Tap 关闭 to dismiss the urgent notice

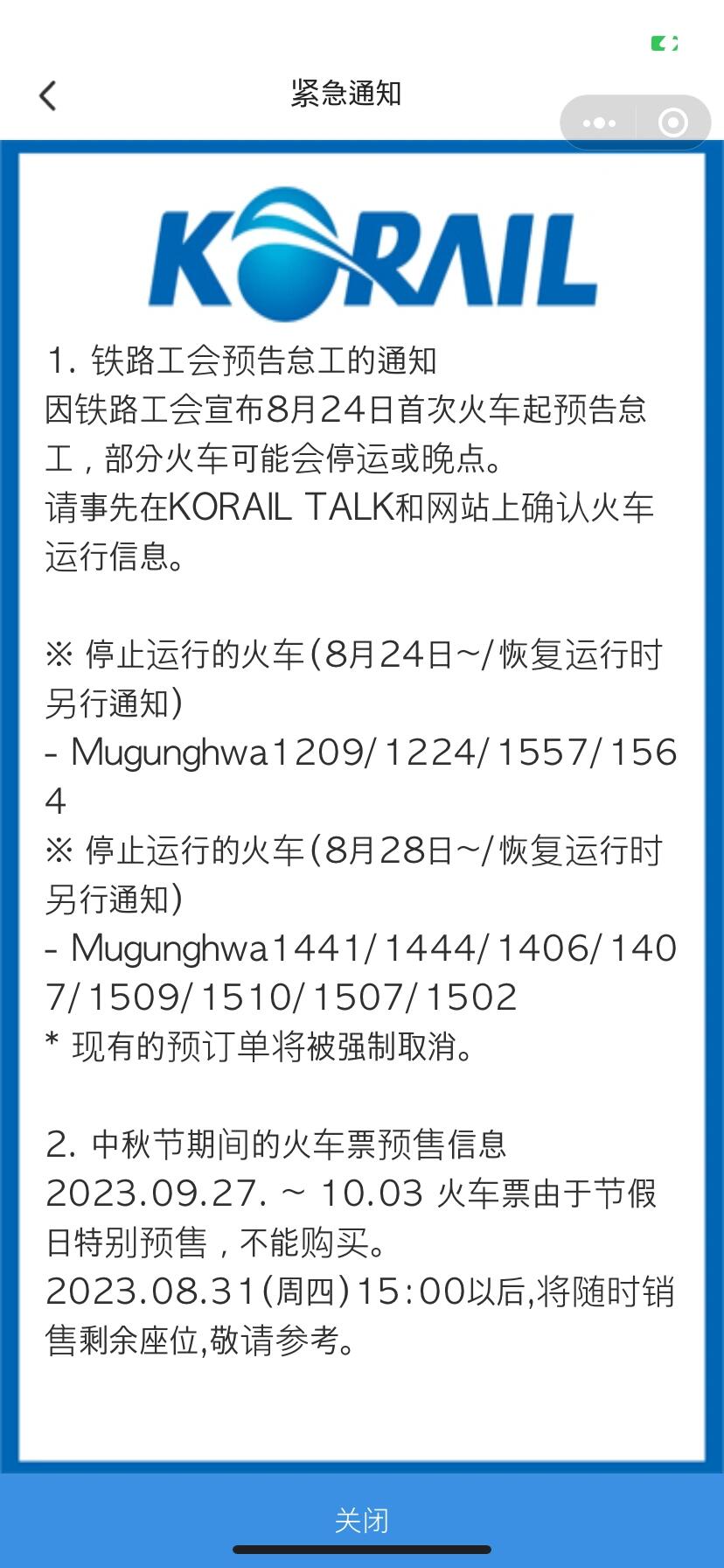362,1520
